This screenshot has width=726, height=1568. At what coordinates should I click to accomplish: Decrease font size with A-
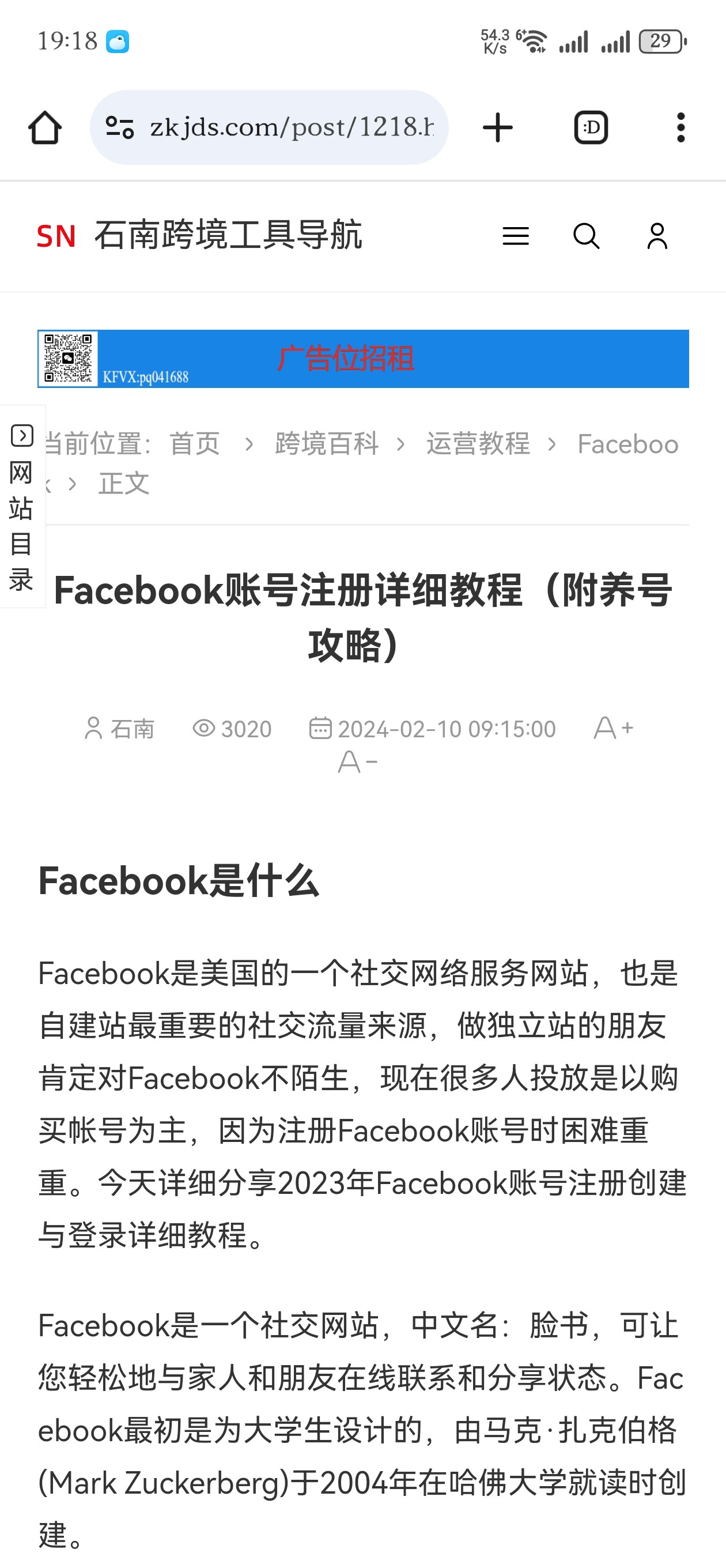point(357,762)
